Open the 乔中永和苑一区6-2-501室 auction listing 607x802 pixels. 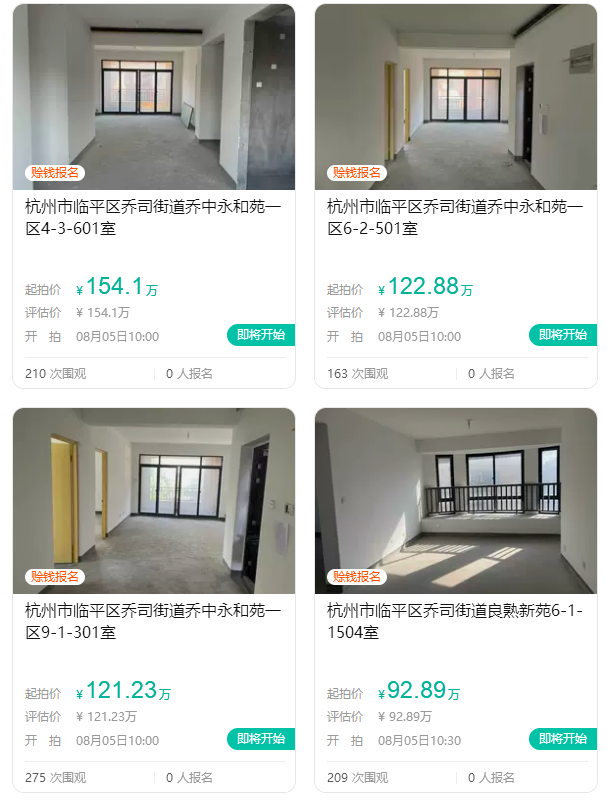coord(455,217)
